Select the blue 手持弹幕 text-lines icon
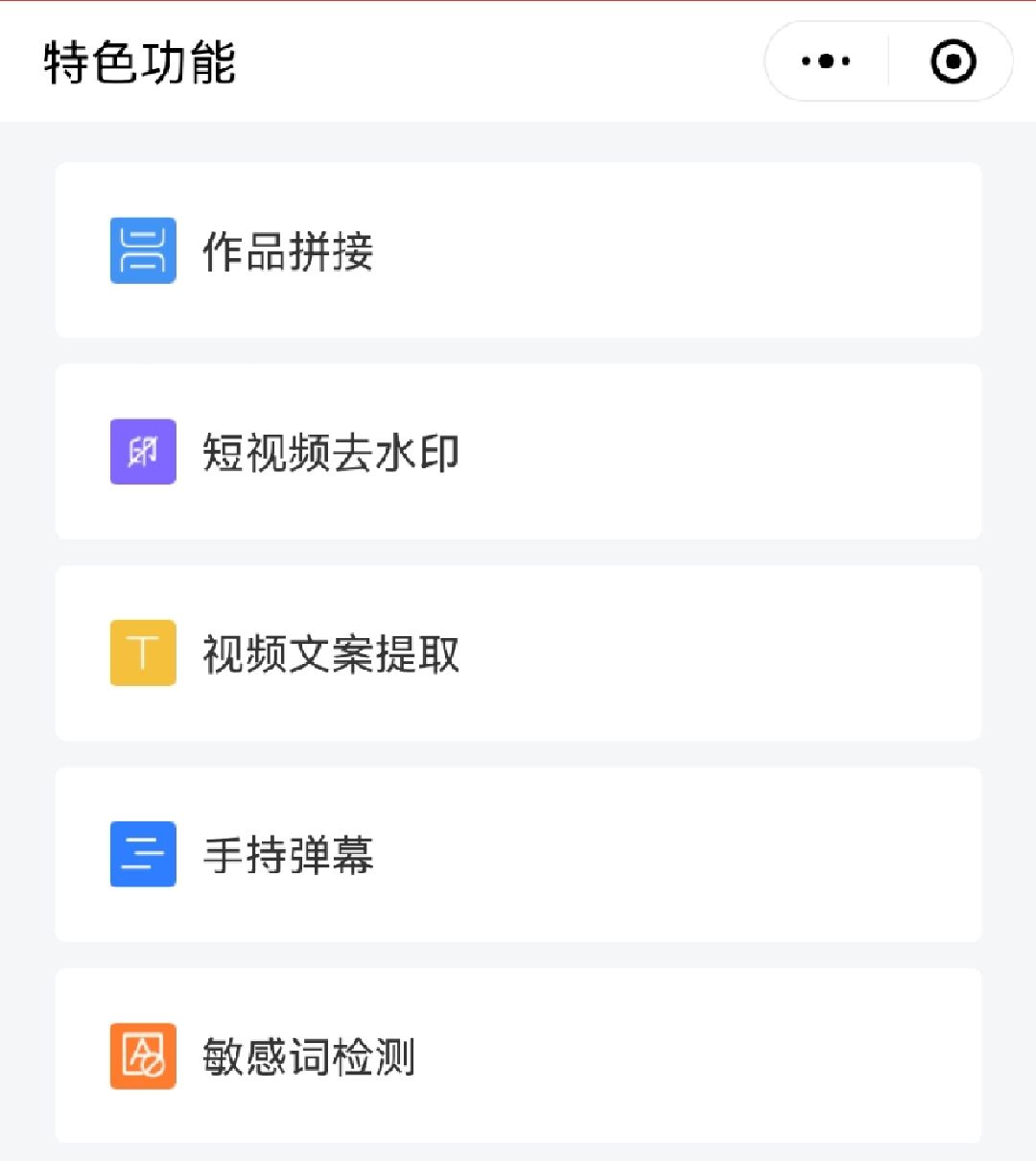1036x1161 pixels. point(142,853)
